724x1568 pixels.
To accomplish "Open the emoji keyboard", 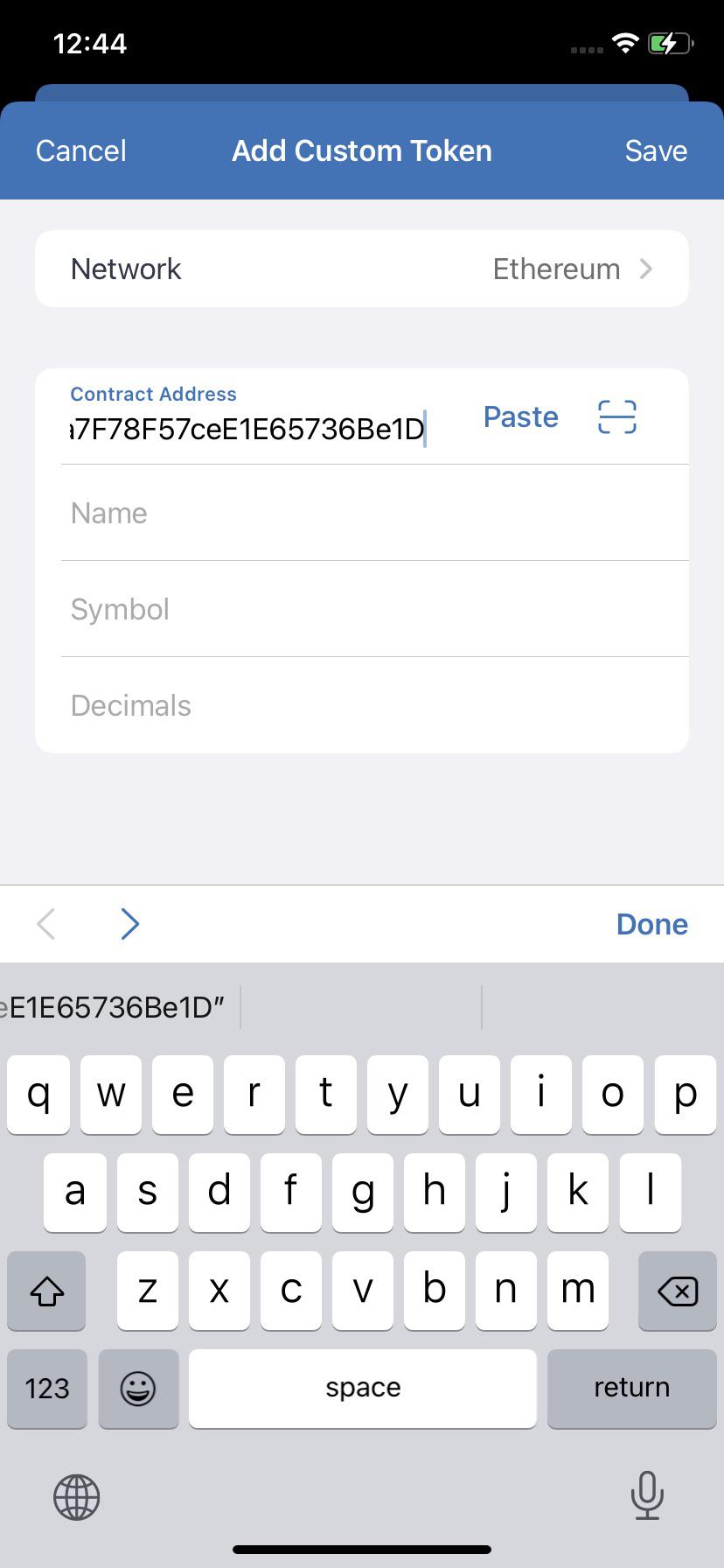I will click(138, 1389).
